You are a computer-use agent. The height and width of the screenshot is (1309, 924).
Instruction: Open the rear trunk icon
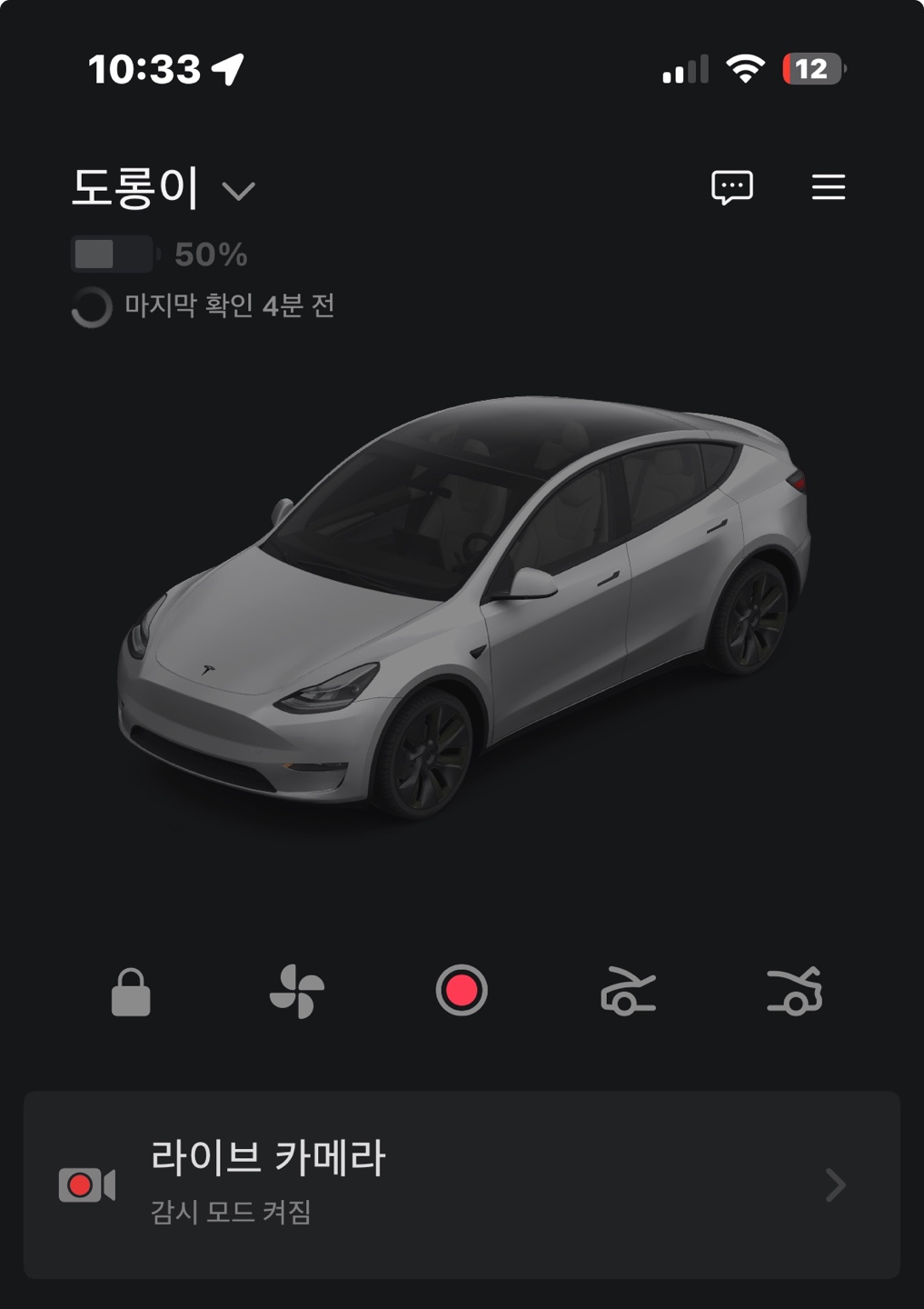tap(794, 991)
